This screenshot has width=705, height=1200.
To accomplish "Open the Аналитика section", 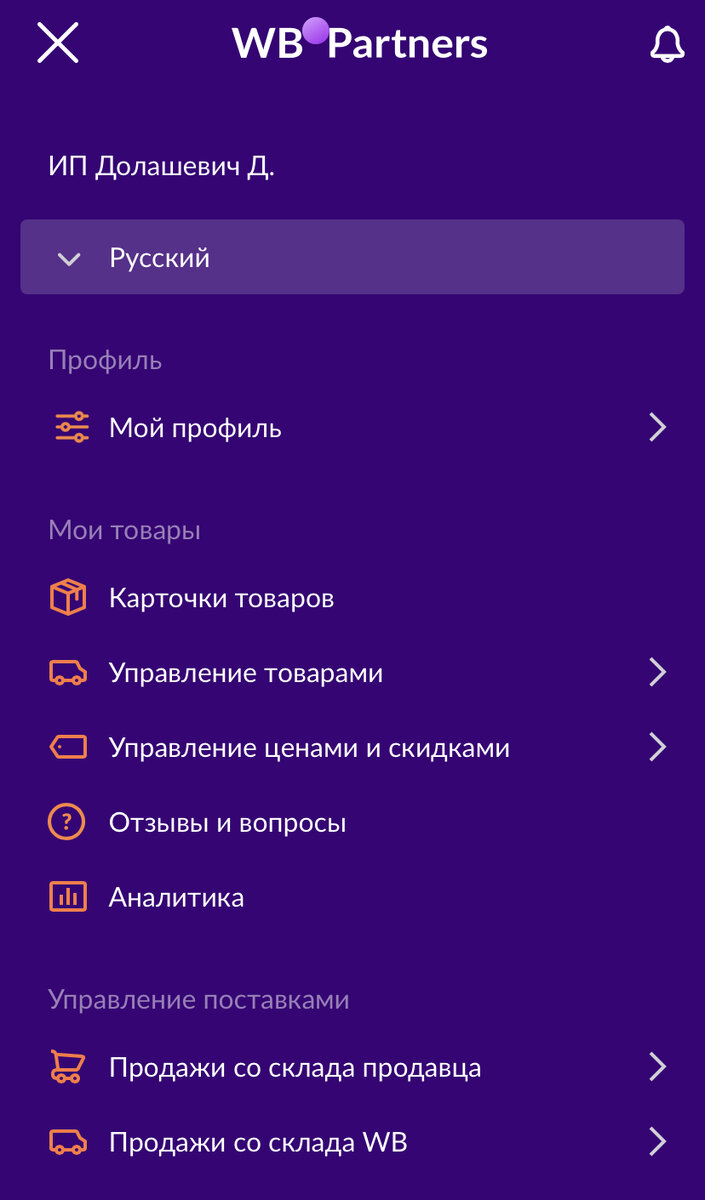I will [x=176, y=897].
